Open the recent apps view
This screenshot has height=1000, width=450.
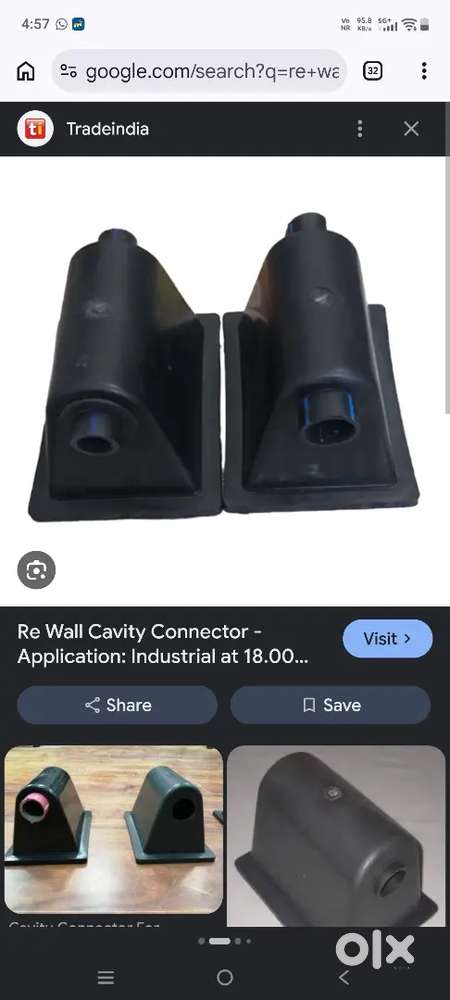[x=106, y=977]
